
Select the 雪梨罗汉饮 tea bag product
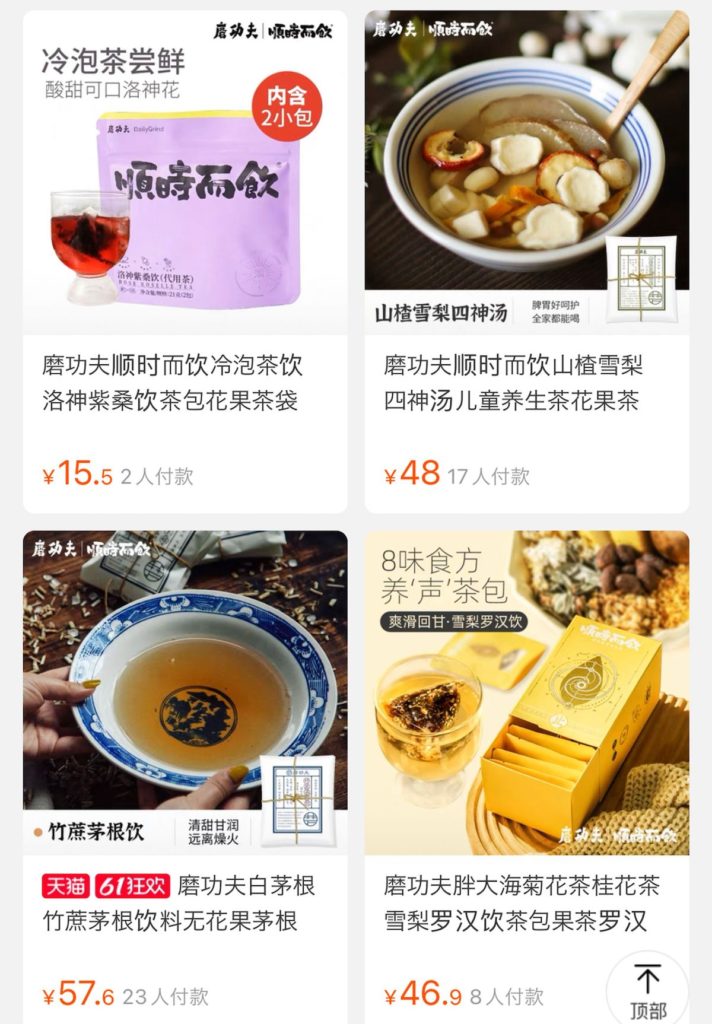pos(526,692)
